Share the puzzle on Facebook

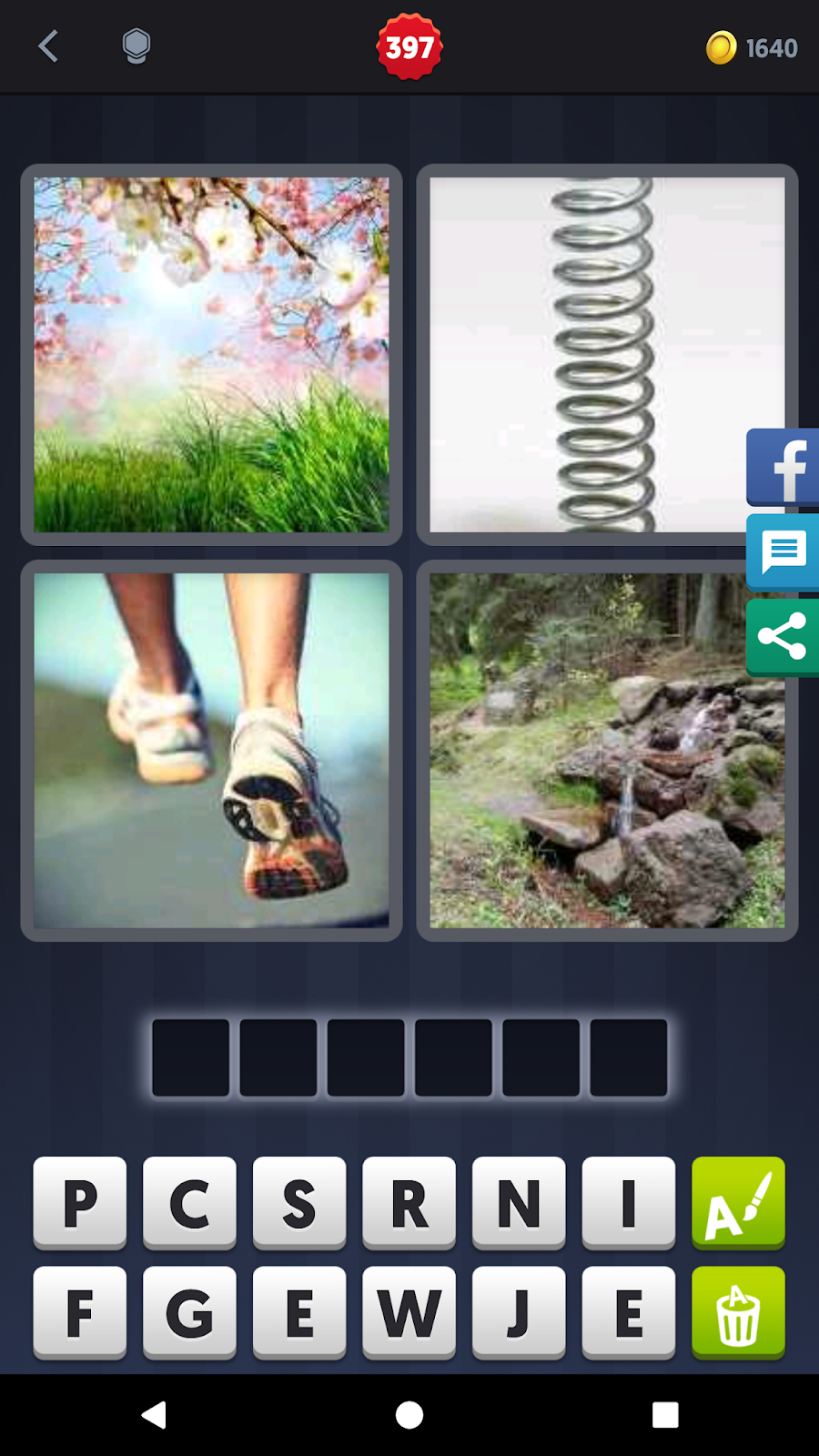pos(784,468)
